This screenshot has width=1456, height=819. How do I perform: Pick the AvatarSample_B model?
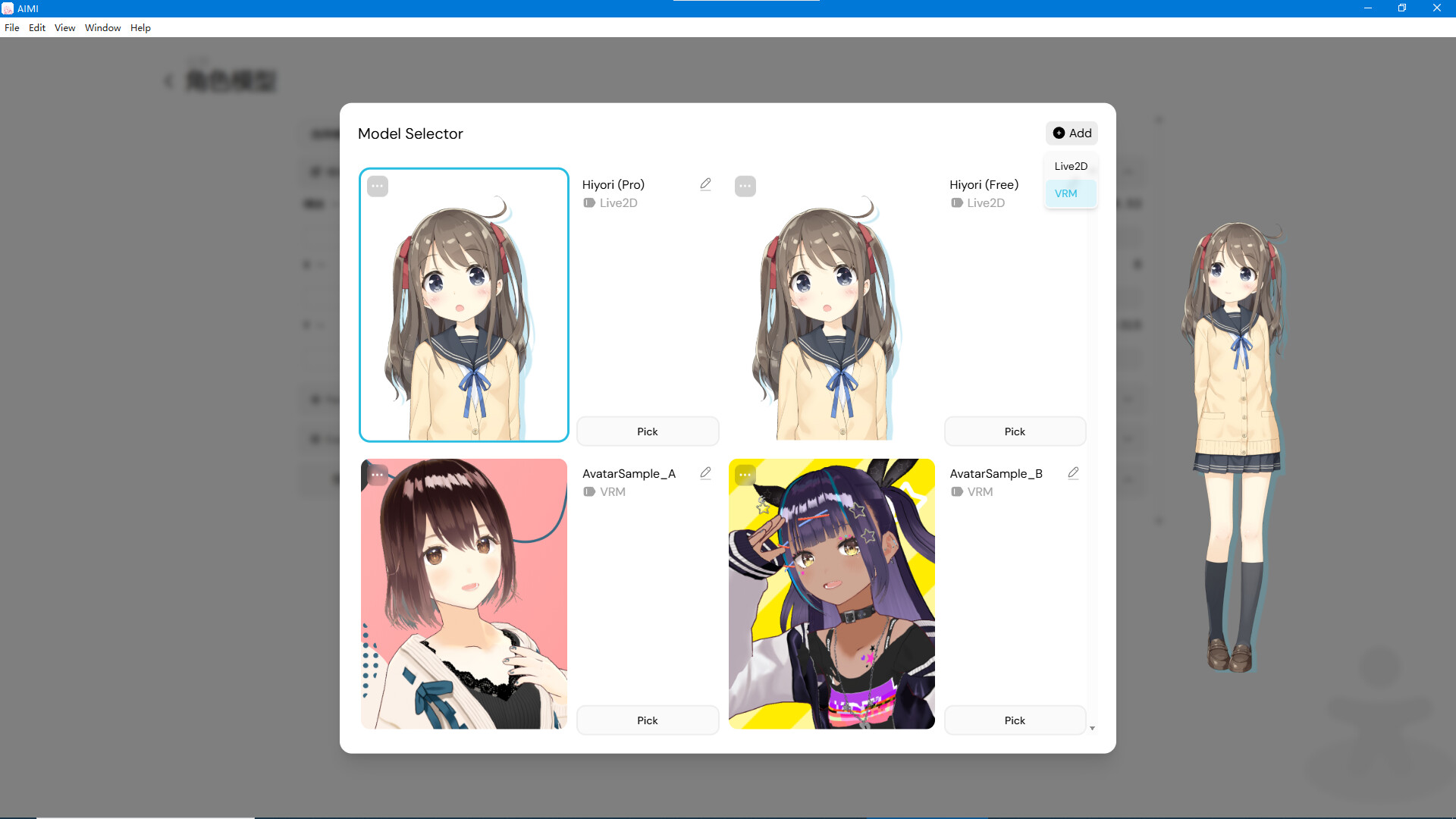pyautogui.click(x=1015, y=720)
